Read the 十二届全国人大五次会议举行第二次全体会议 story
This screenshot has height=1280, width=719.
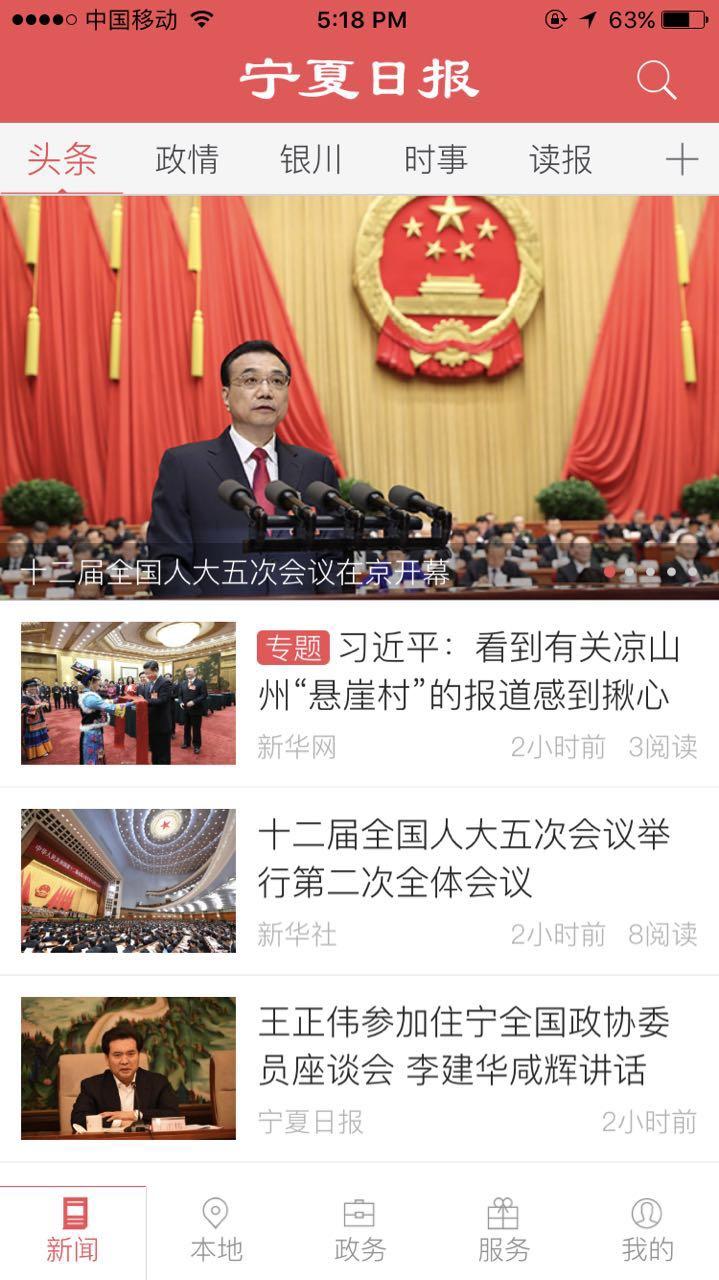pyautogui.click(x=359, y=881)
